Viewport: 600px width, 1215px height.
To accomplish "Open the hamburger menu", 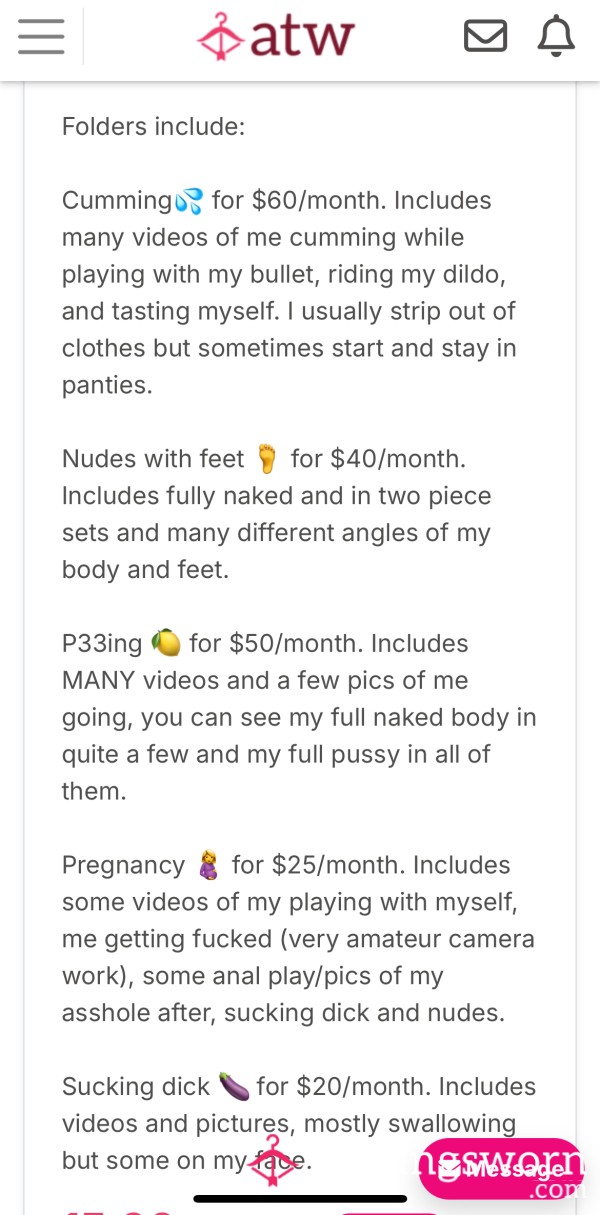I will click(41, 37).
